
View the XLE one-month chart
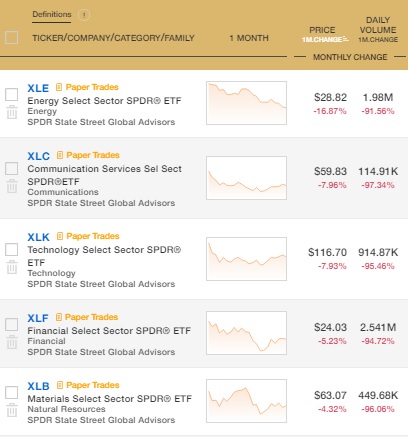coord(246,103)
